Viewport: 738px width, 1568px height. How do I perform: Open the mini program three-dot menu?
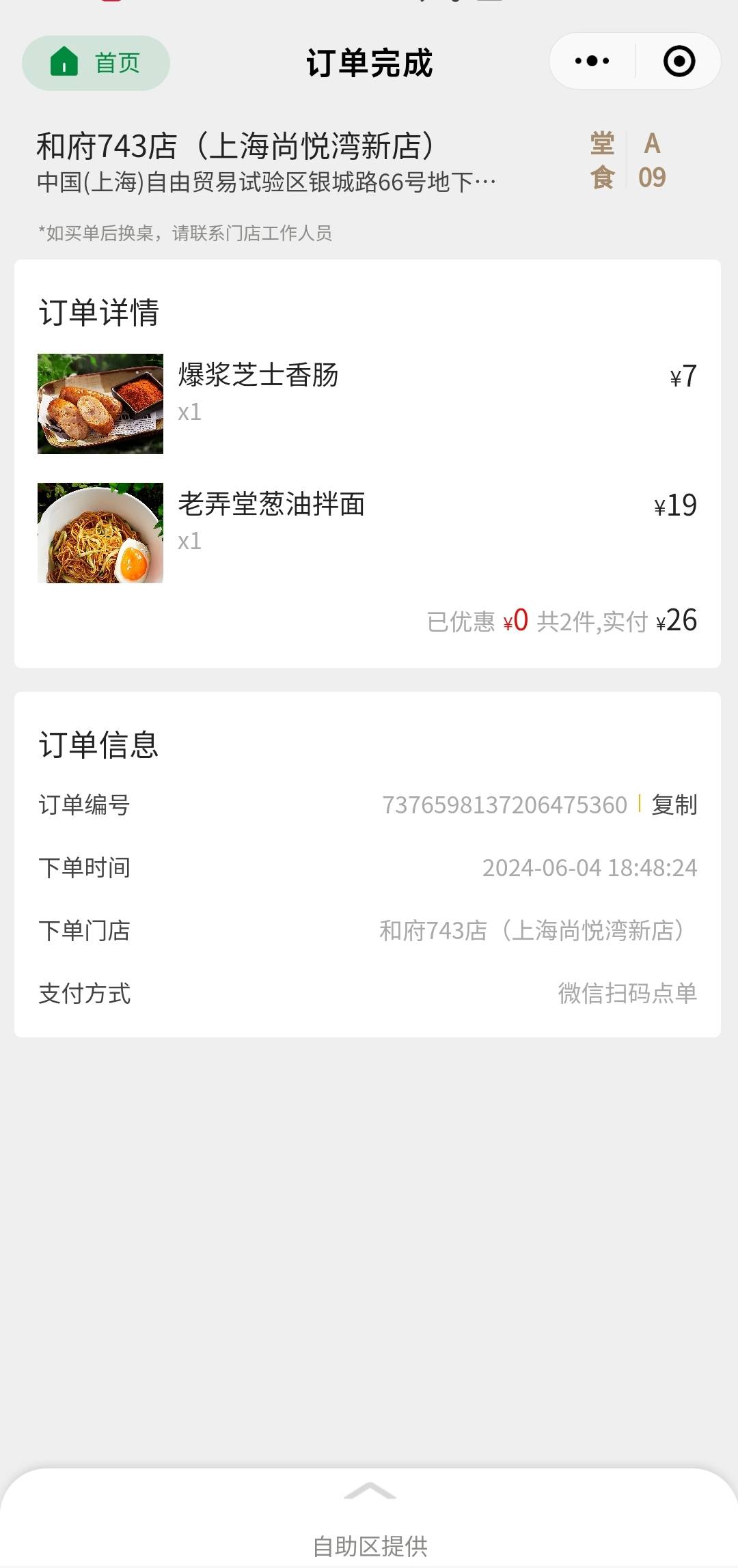click(x=592, y=61)
